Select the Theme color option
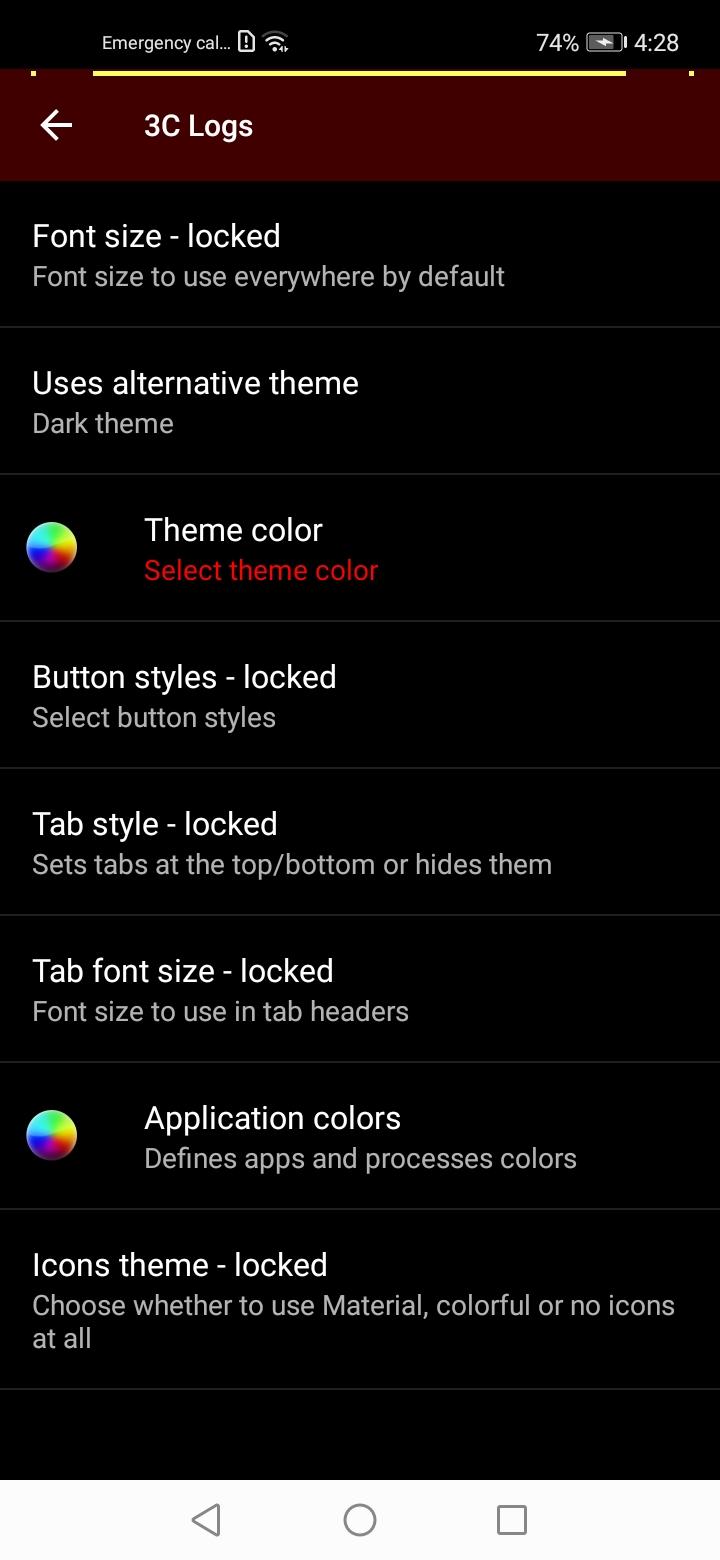 [x=360, y=548]
